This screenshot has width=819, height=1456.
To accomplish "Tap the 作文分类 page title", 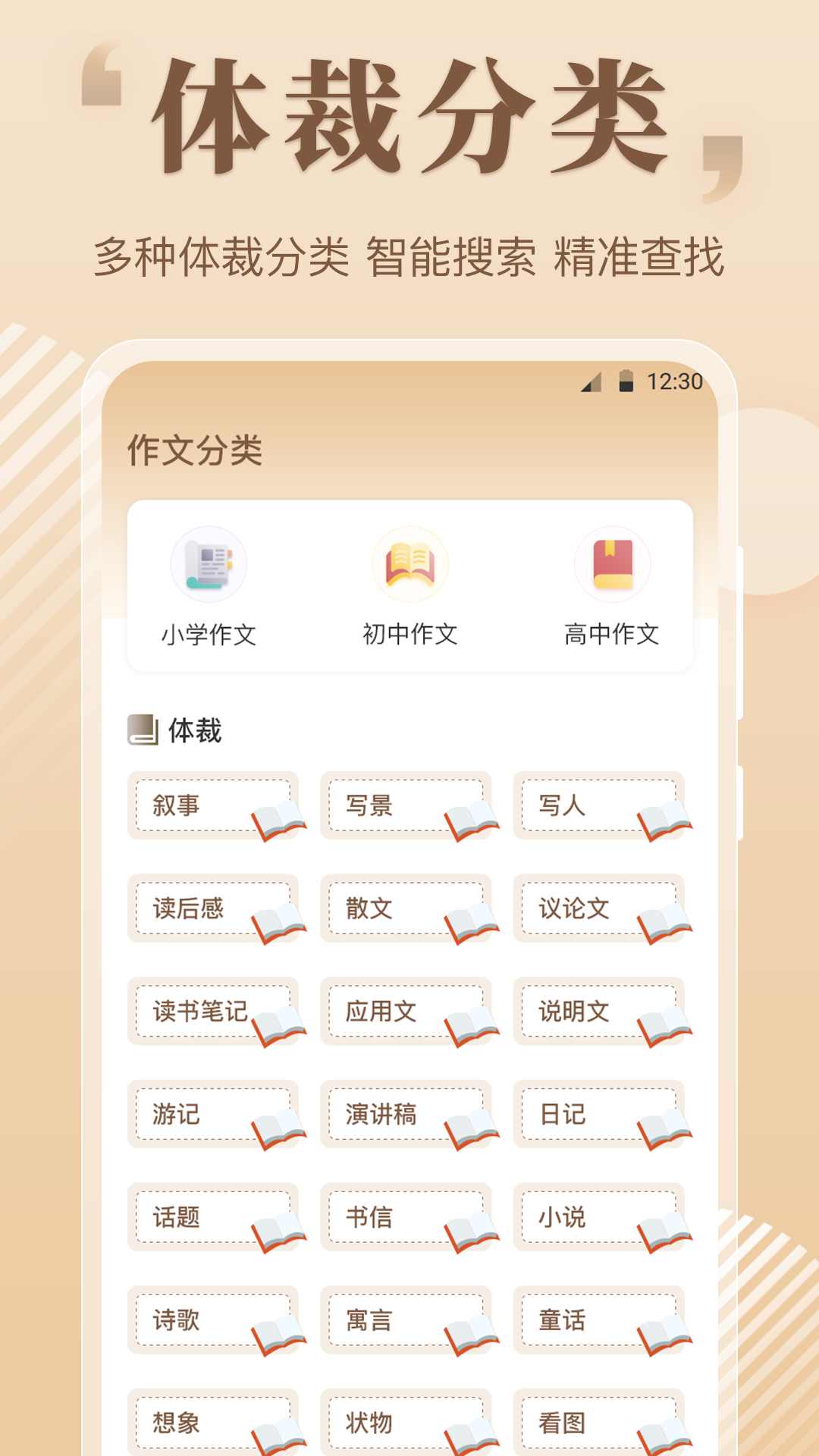I will click(x=195, y=449).
